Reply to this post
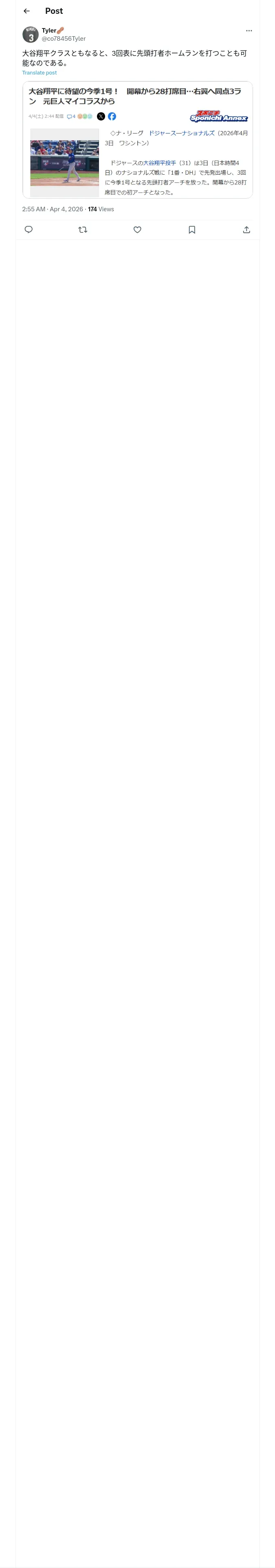This screenshot has width=275, height=1568. coord(29,230)
